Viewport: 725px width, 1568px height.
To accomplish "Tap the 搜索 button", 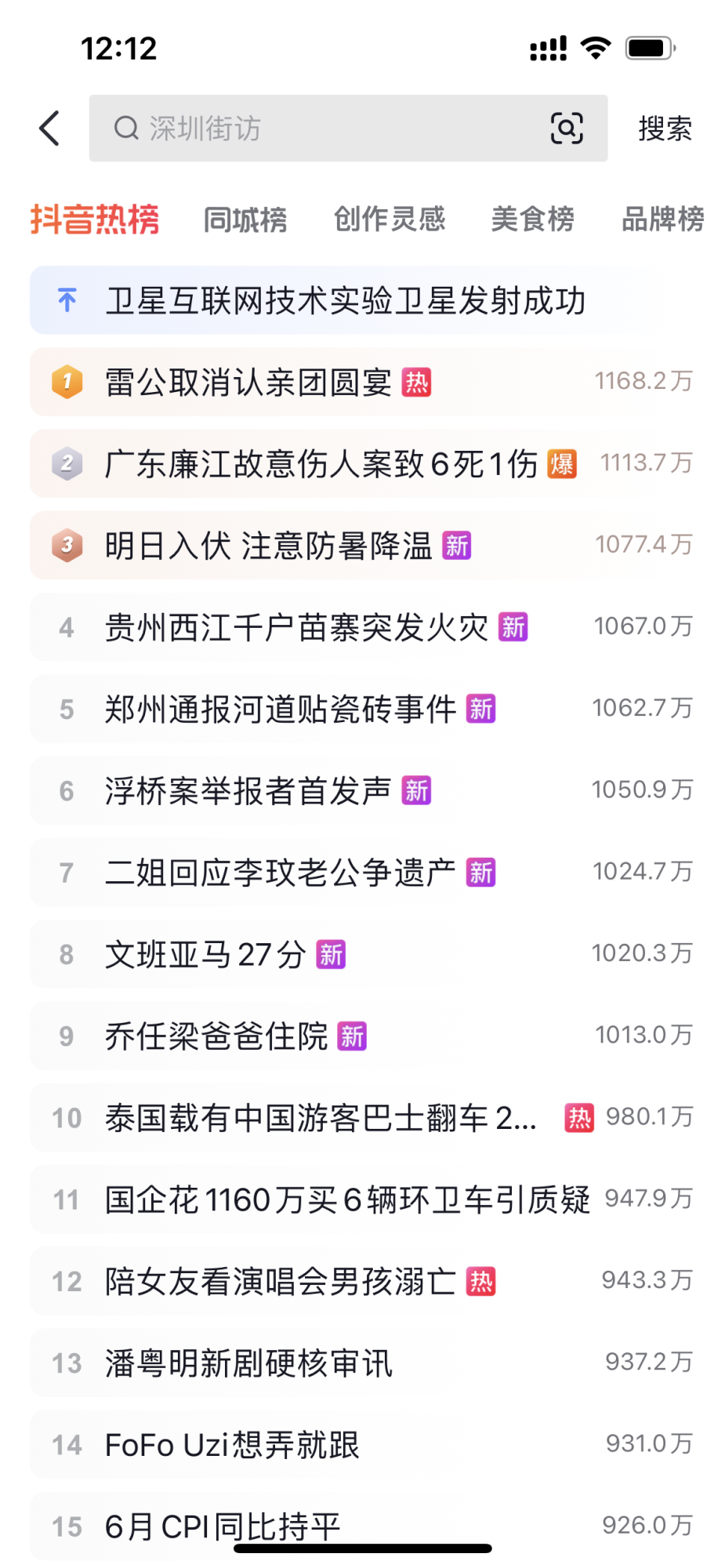I will (x=665, y=129).
